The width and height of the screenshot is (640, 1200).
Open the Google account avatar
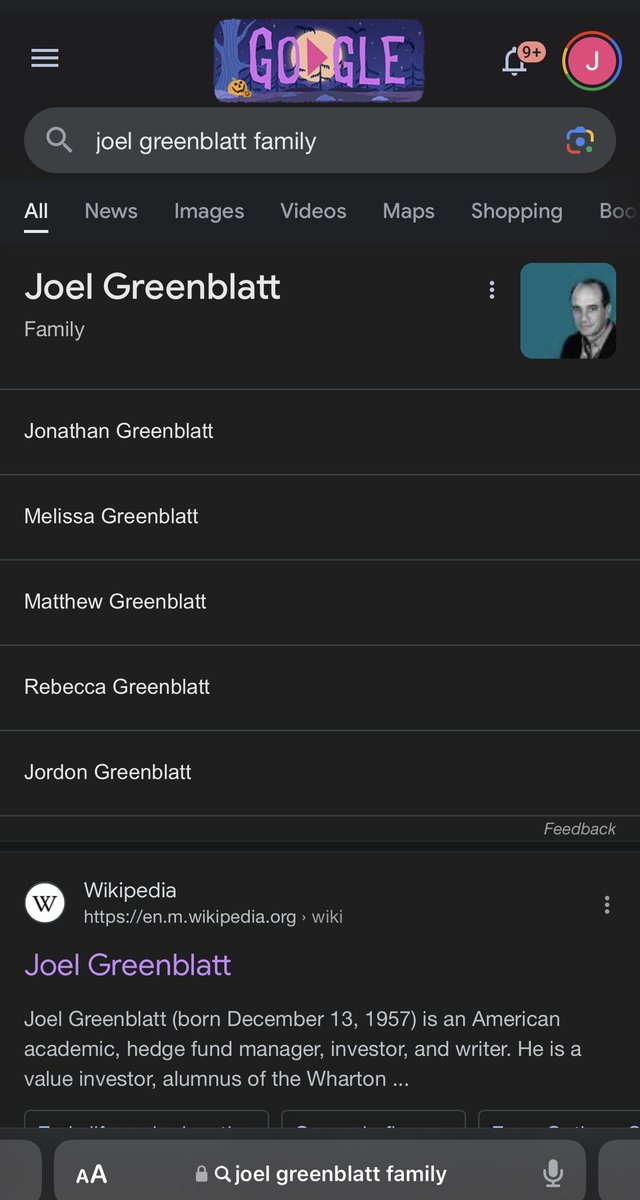coord(592,61)
